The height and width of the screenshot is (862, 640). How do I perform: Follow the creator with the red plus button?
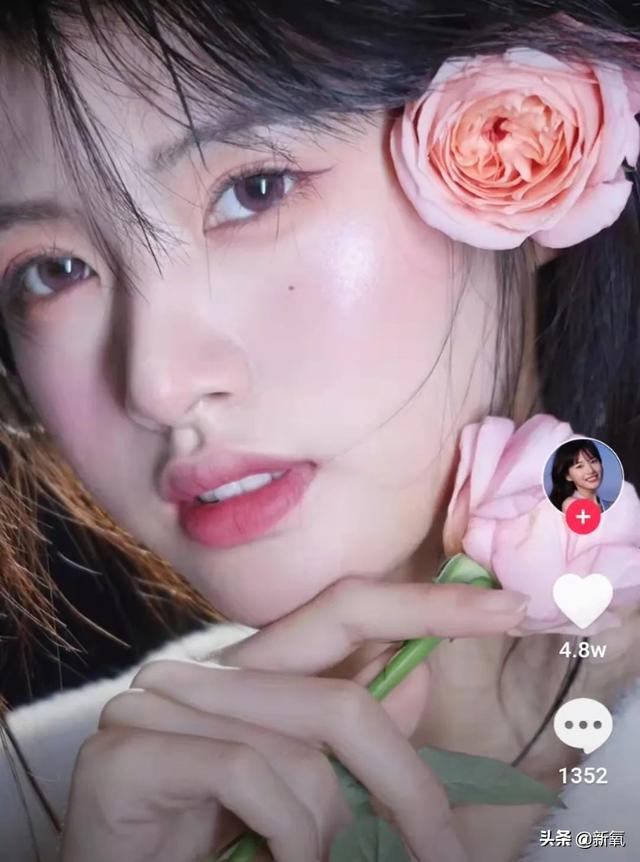[583, 517]
